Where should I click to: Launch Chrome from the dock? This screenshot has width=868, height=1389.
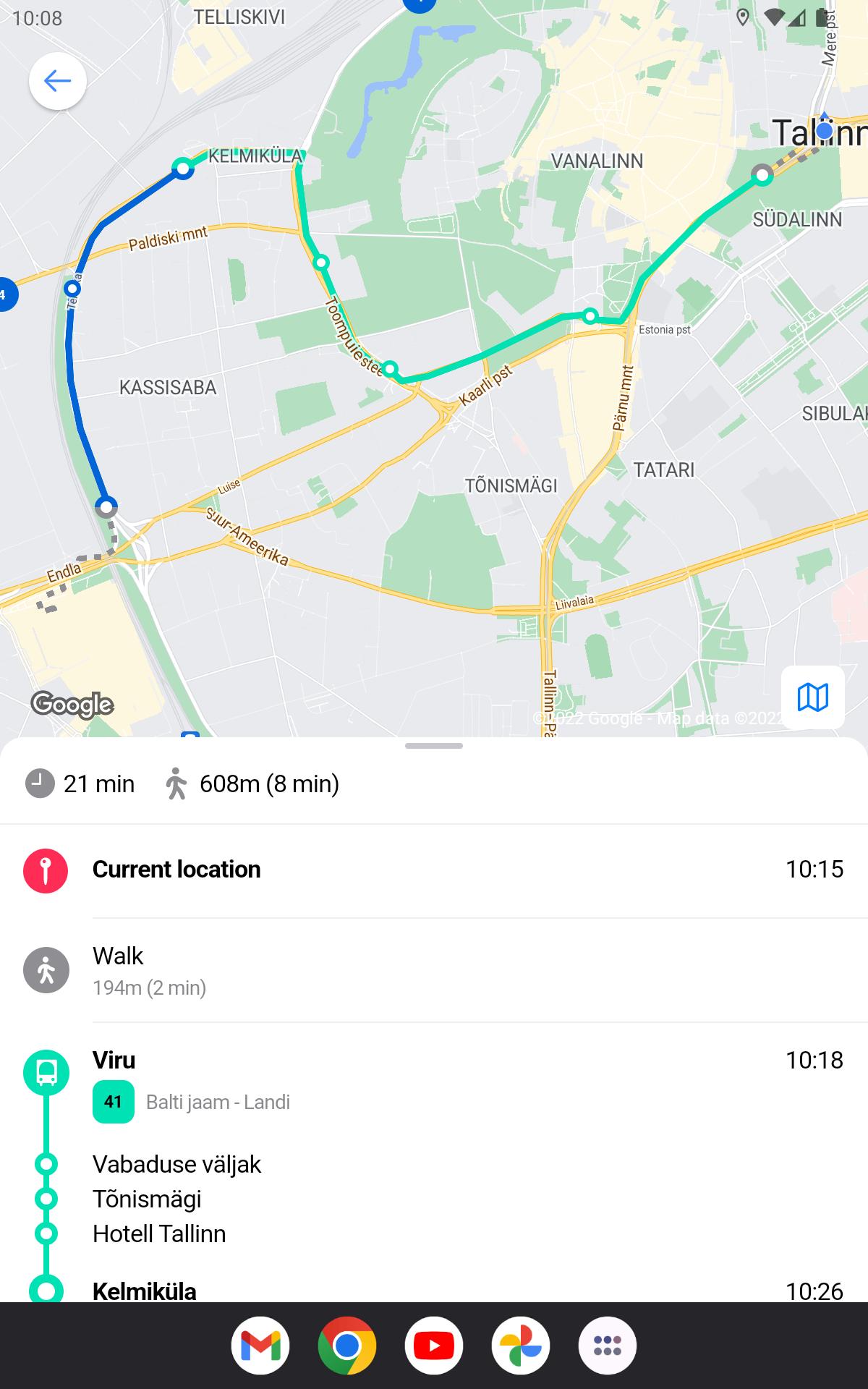347,1346
